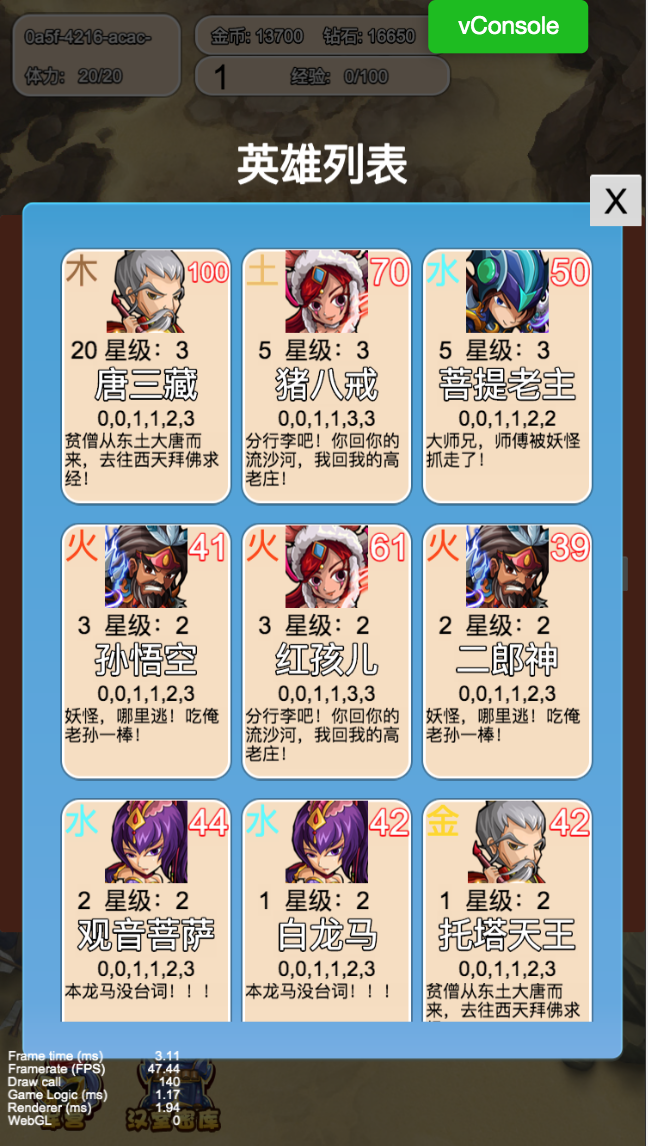Open the 观音菩萨 hero card
This screenshot has width=648, height=1146.
146,910
